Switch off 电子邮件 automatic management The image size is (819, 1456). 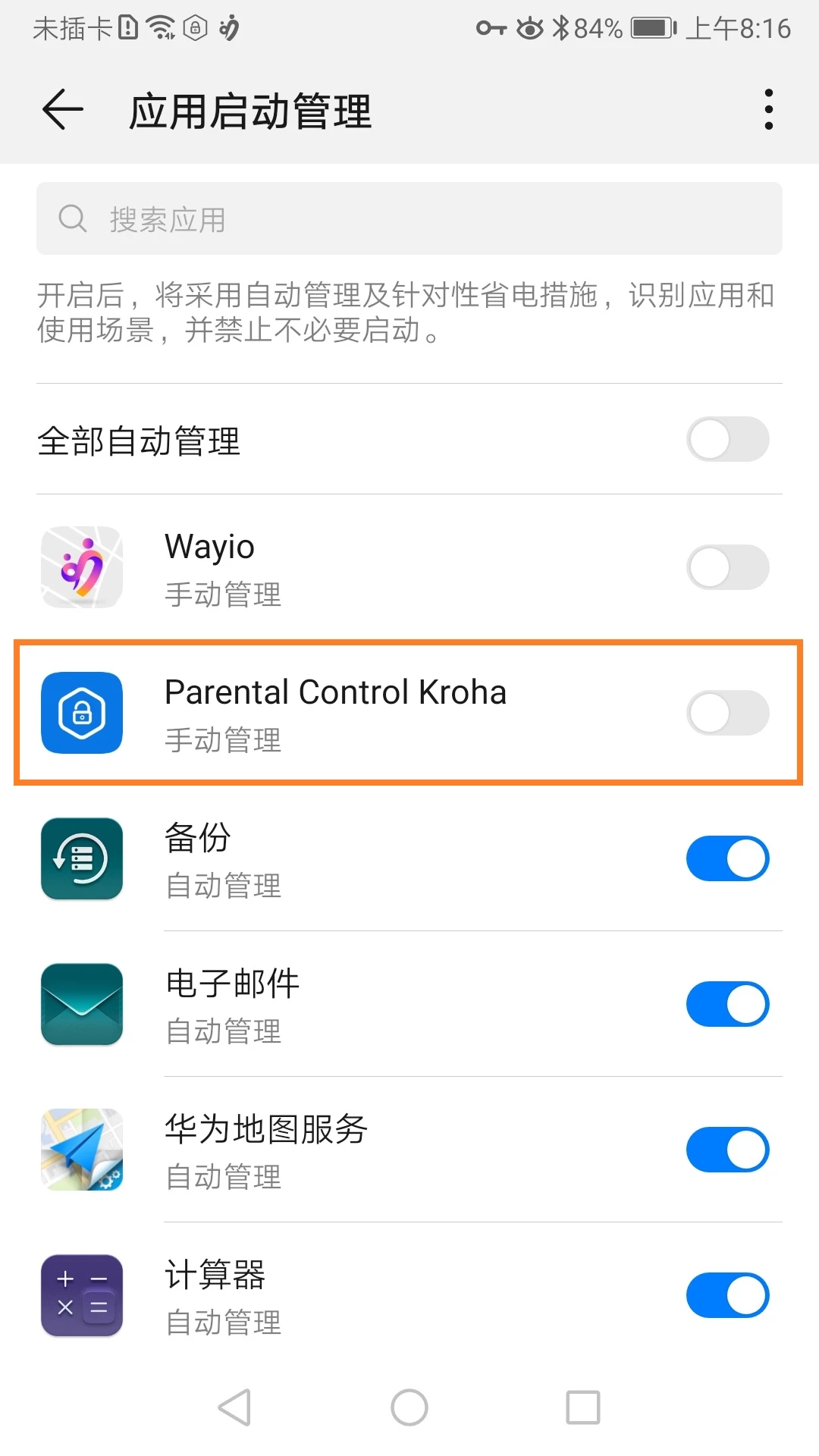point(727,1004)
